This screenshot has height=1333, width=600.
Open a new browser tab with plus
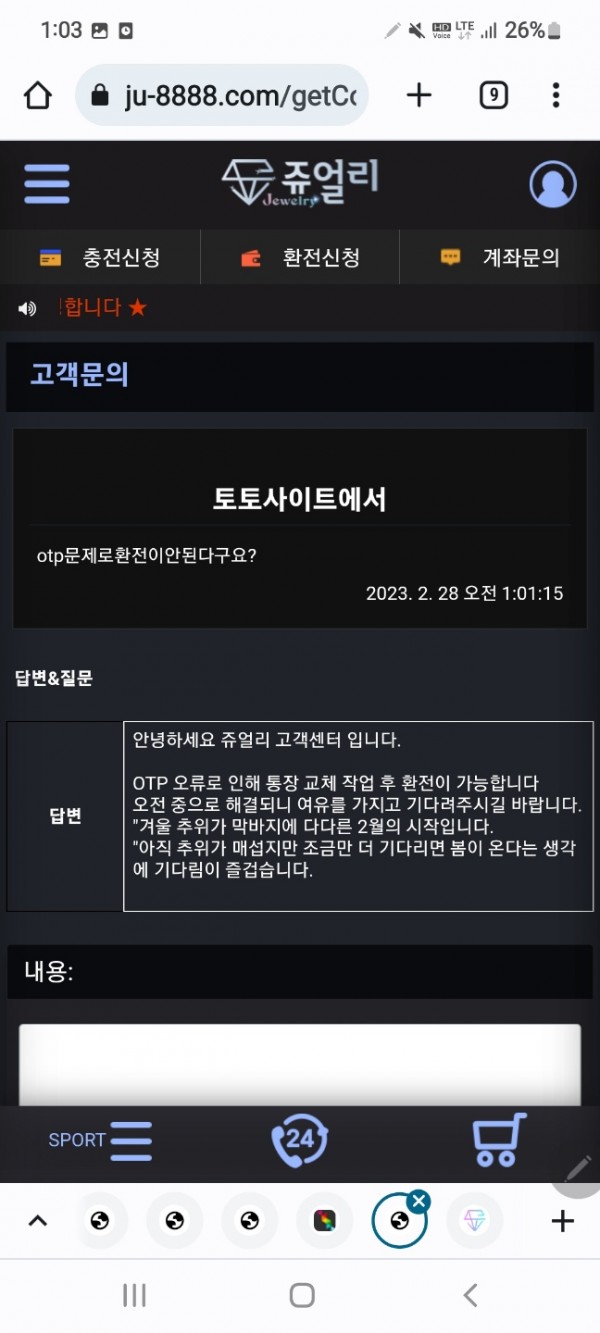(x=419, y=96)
